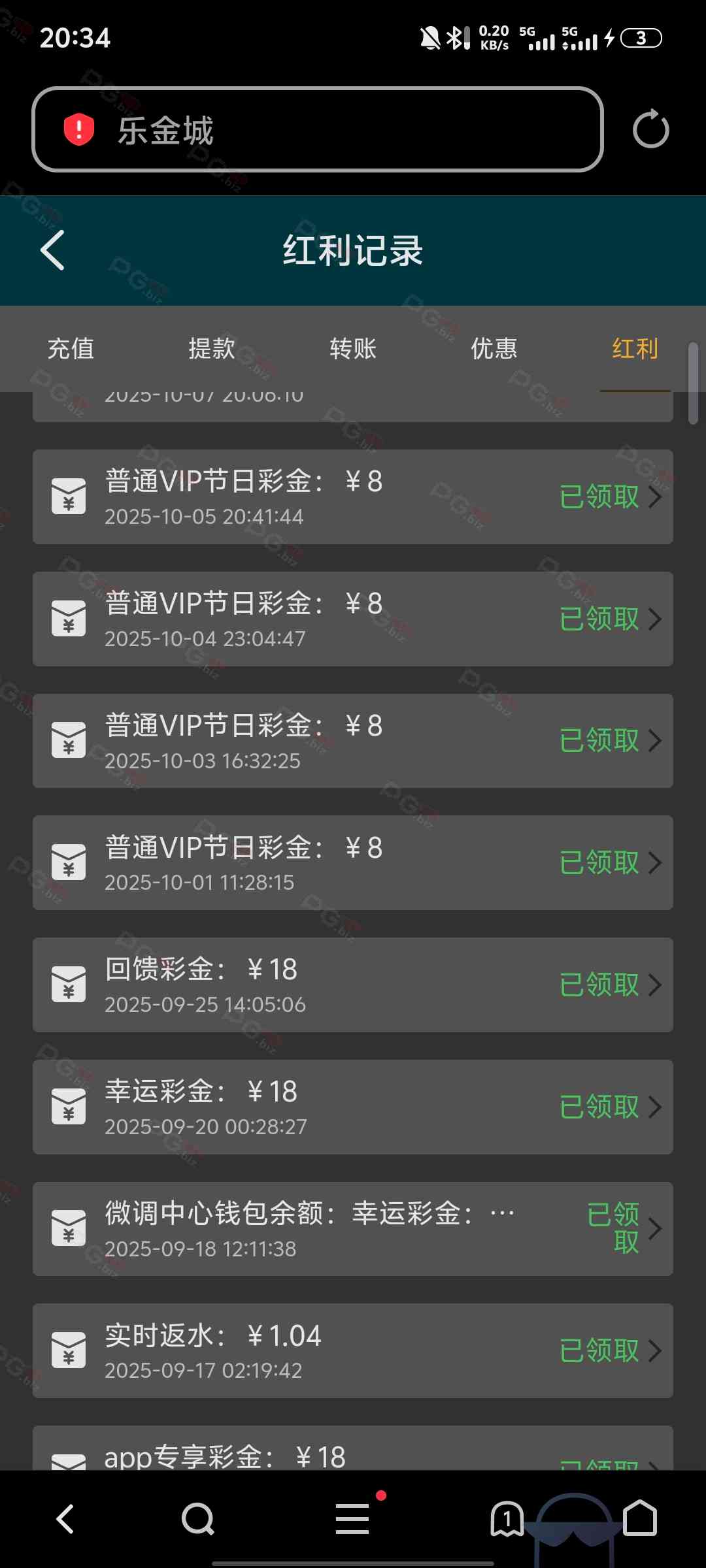Switch to the 提款 tab
The image size is (706, 1568).
pos(212,349)
